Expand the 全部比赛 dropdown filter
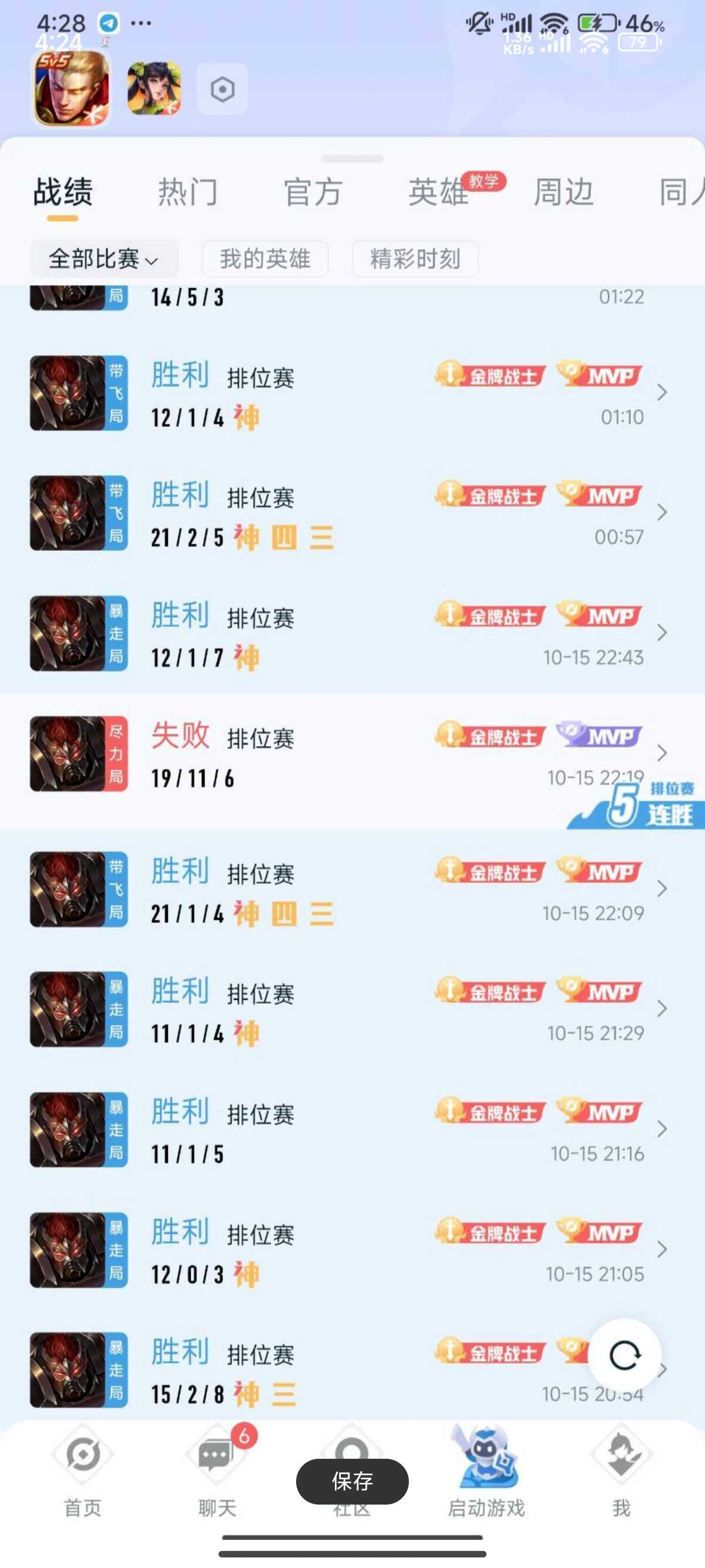The height and width of the screenshot is (1568, 705). click(103, 259)
